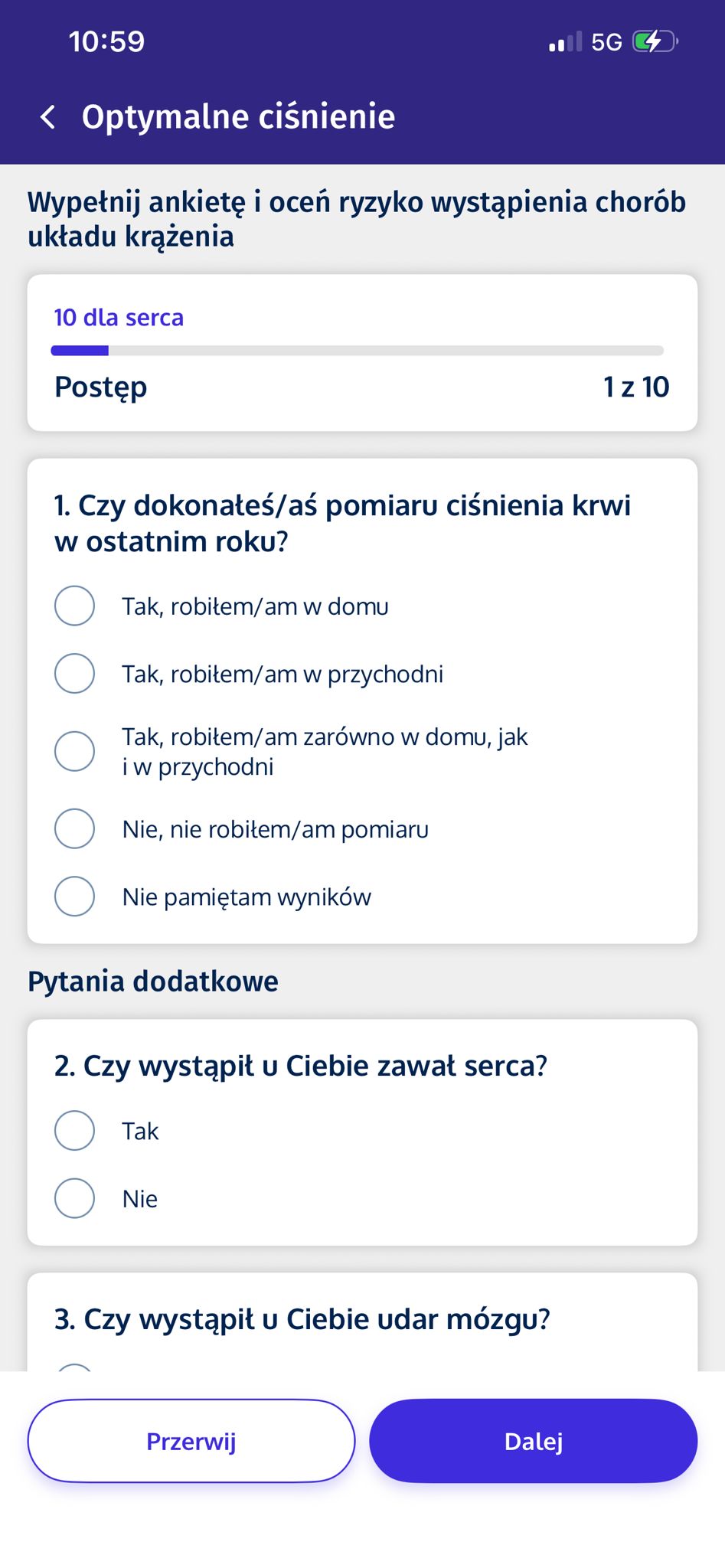Image resolution: width=725 pixels, height=1568 pixels.
Task: Pick 'zarówno w domu, jak i w przychodni'
Action: (x=74, y=751)
